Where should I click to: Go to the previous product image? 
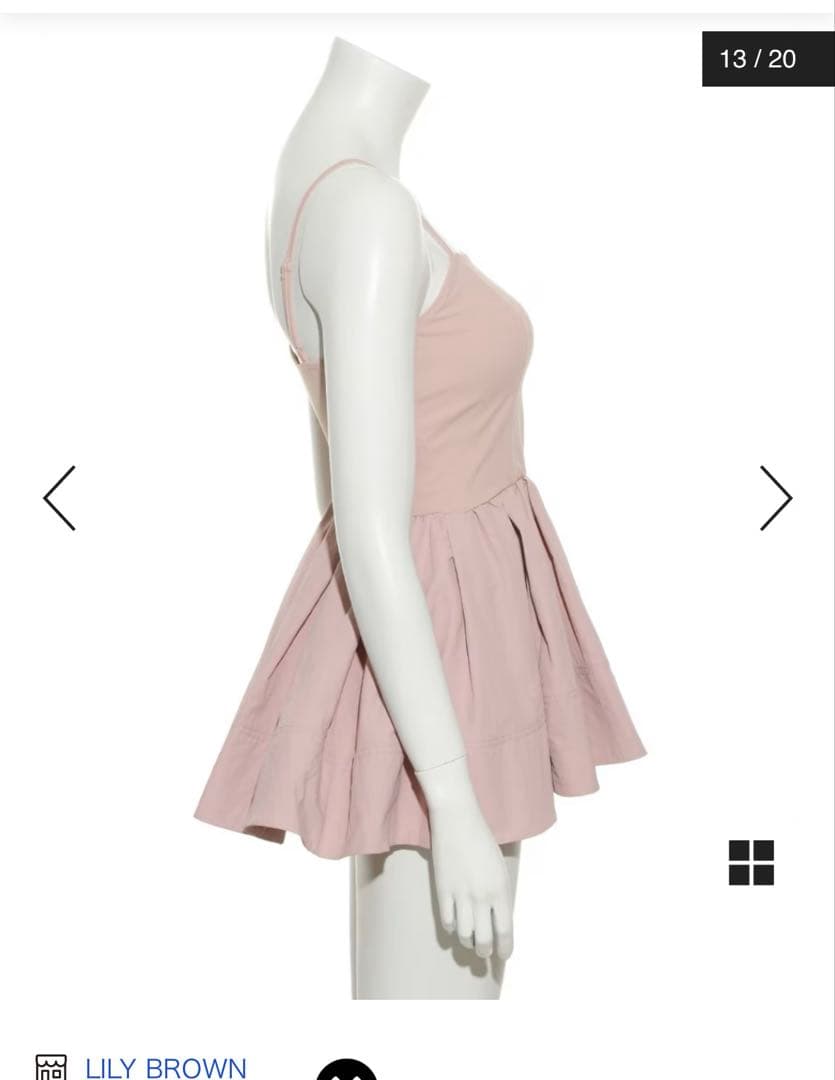pyautogui.click(x=60, y=497)
